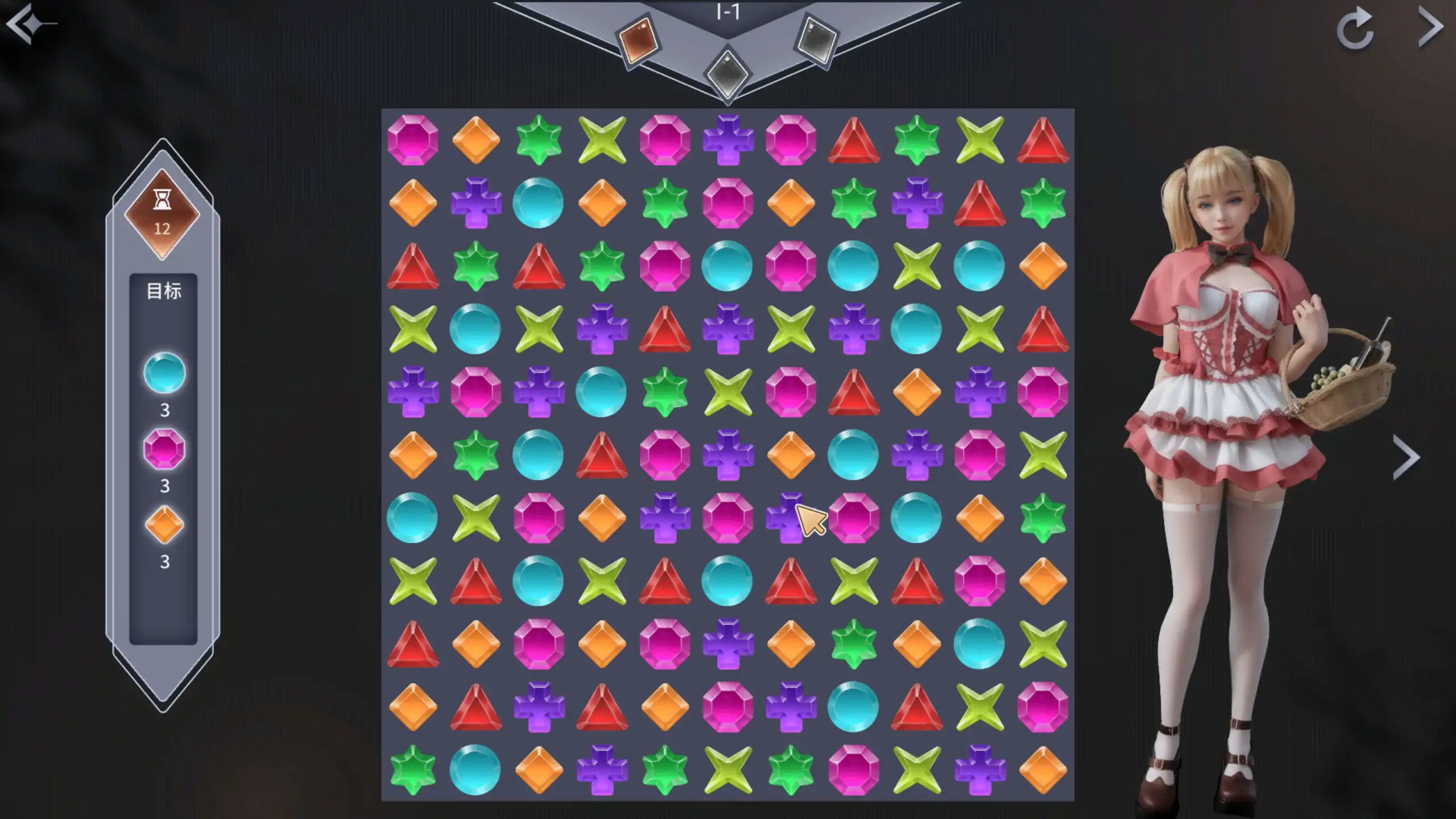Skip ahead with the arrow beside restart

tap(1430, 26)
